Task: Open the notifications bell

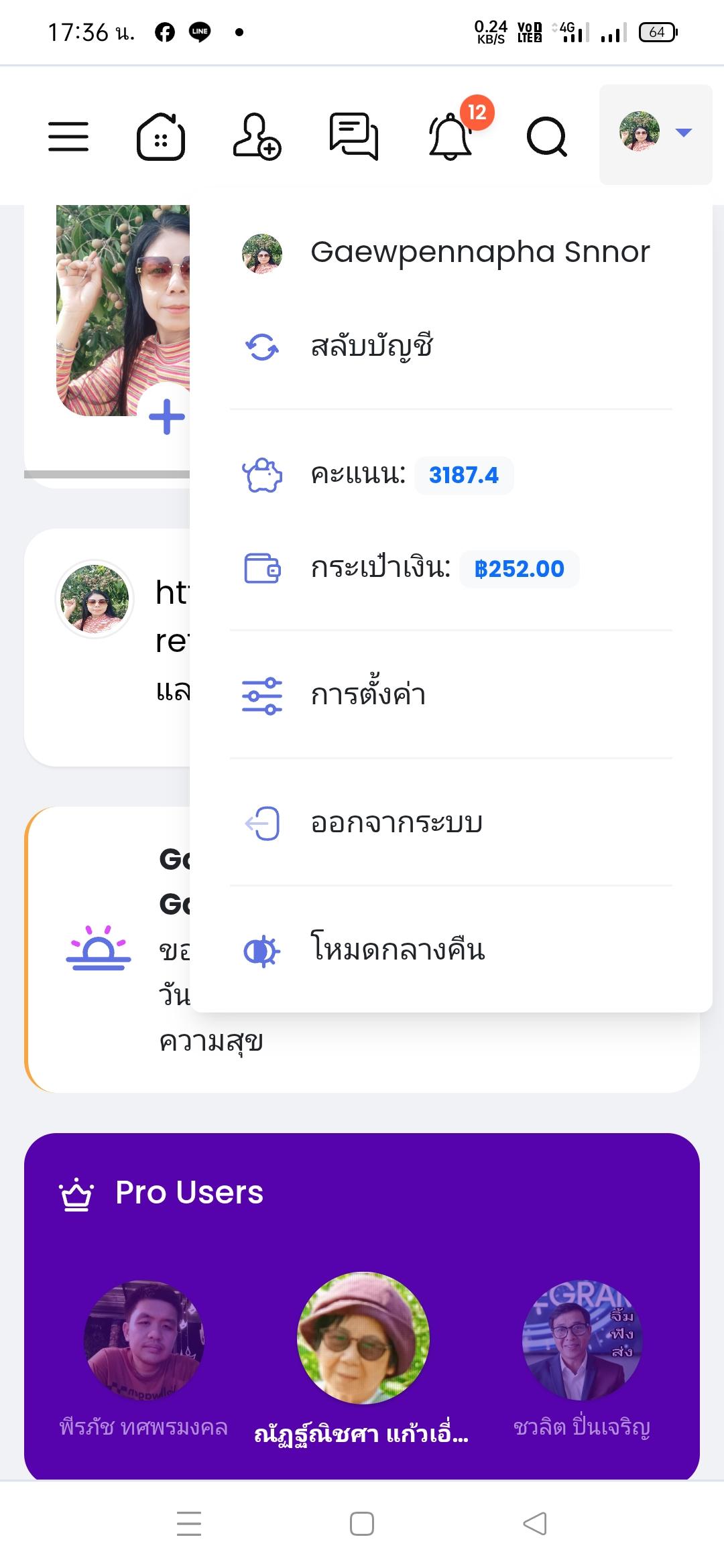Action: pyautogui.click(x=450, y=137)
